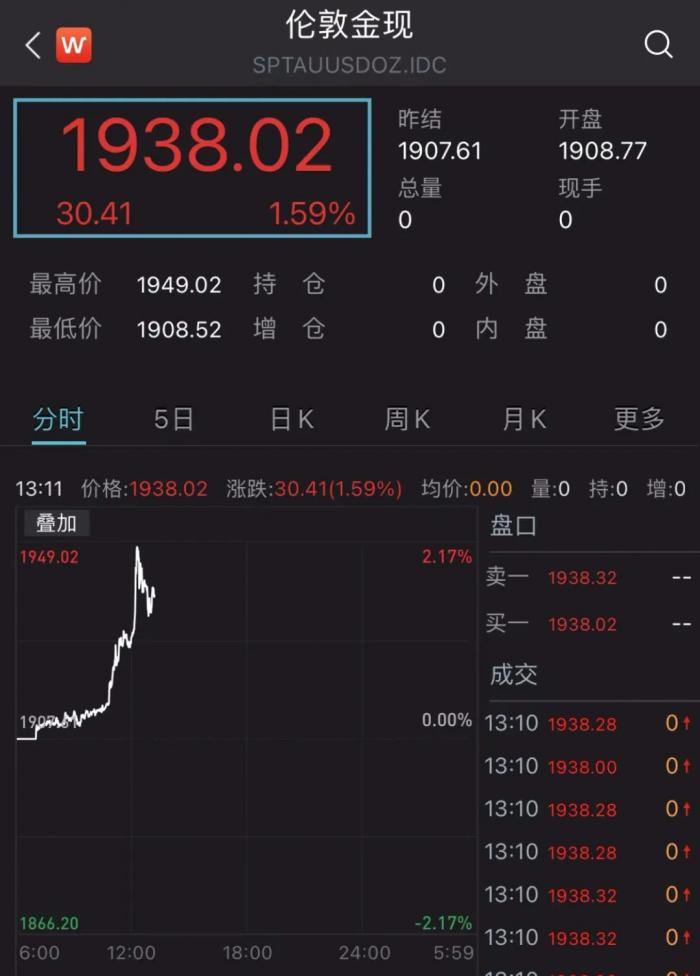Show the 月K chart tab

pos(524,419)
